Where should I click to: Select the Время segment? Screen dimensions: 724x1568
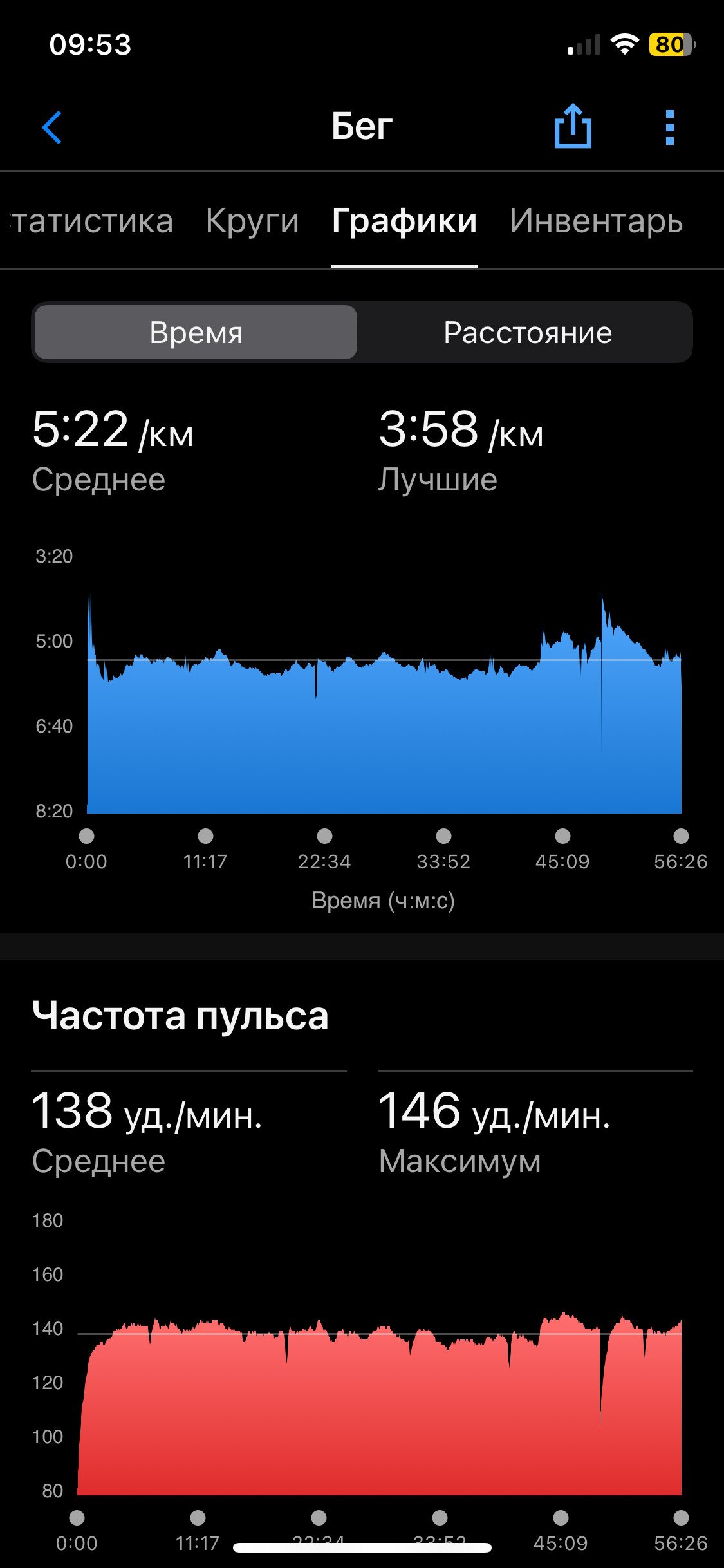196,332
